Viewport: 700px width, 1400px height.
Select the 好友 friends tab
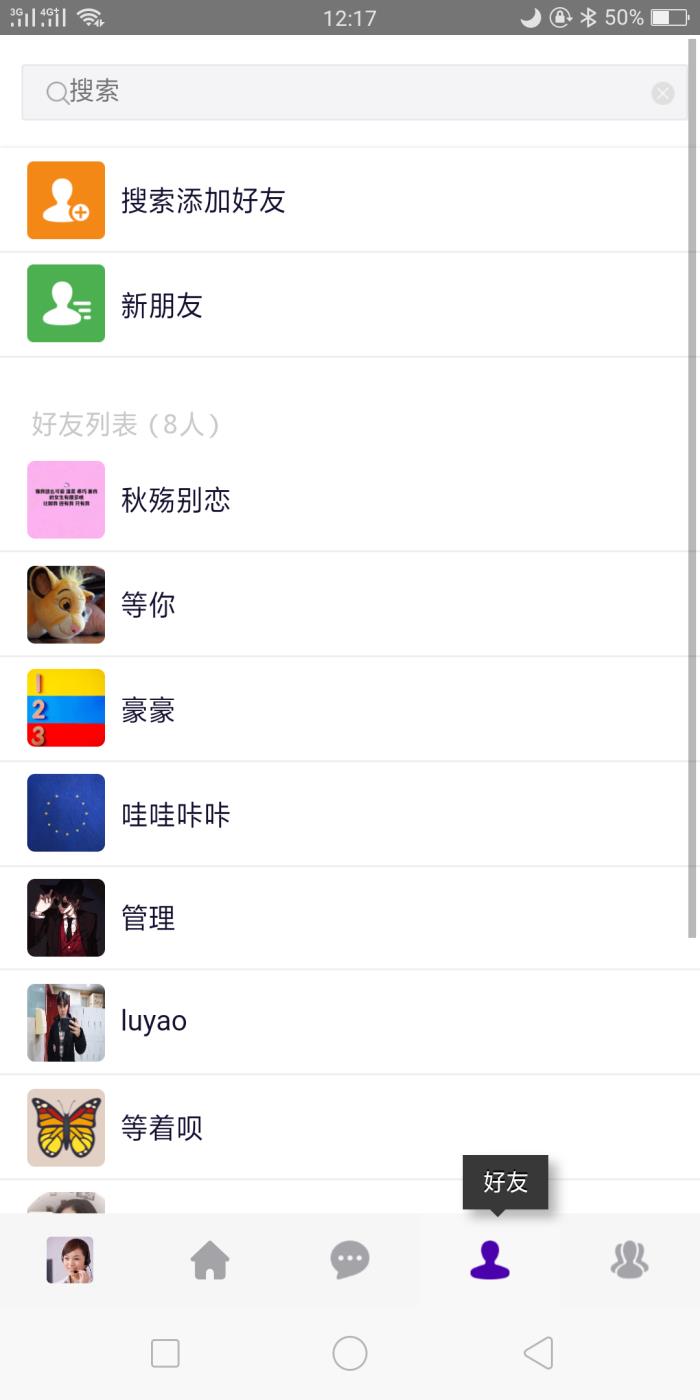tap(490, 1260)
